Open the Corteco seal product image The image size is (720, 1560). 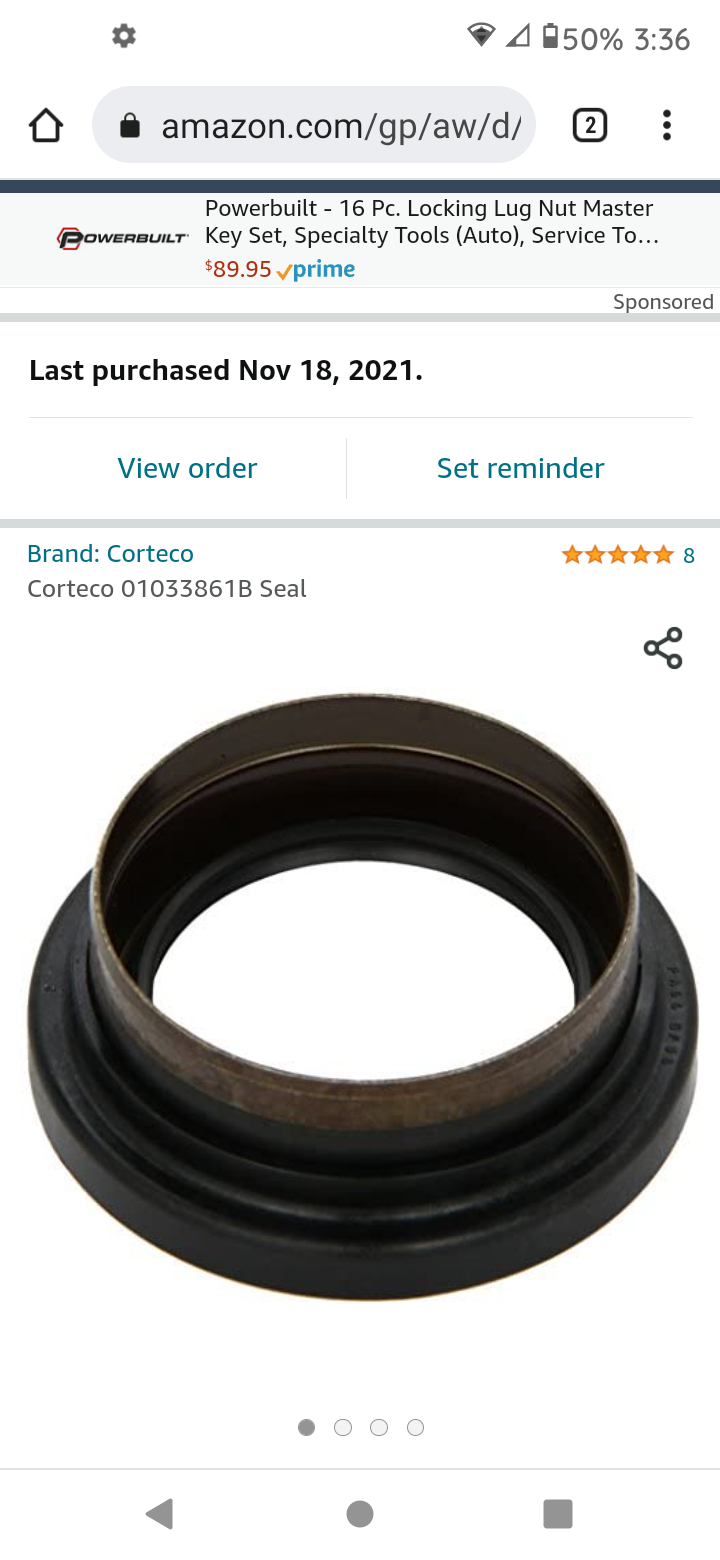tap(360, 995)
